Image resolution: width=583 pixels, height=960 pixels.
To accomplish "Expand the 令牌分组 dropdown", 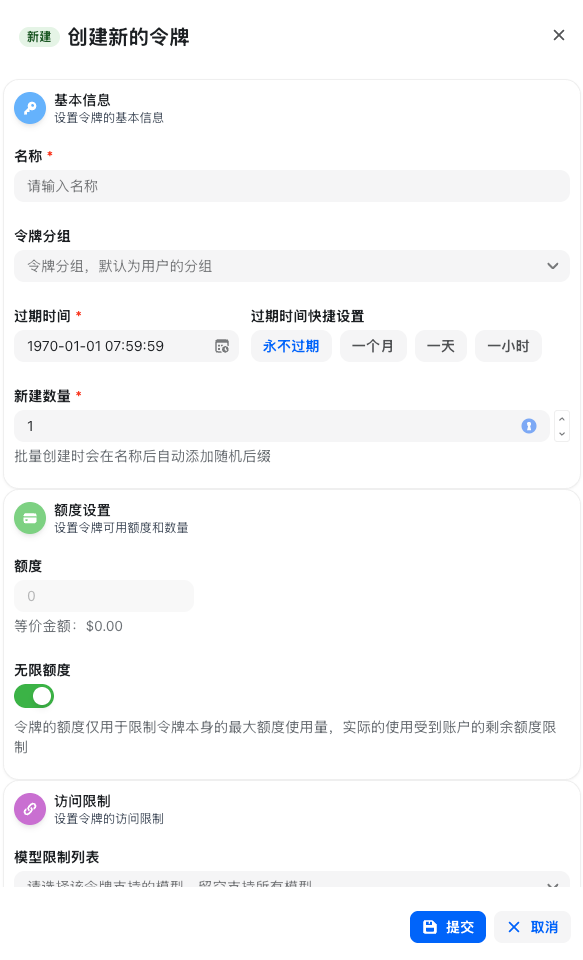I will 292,266.
